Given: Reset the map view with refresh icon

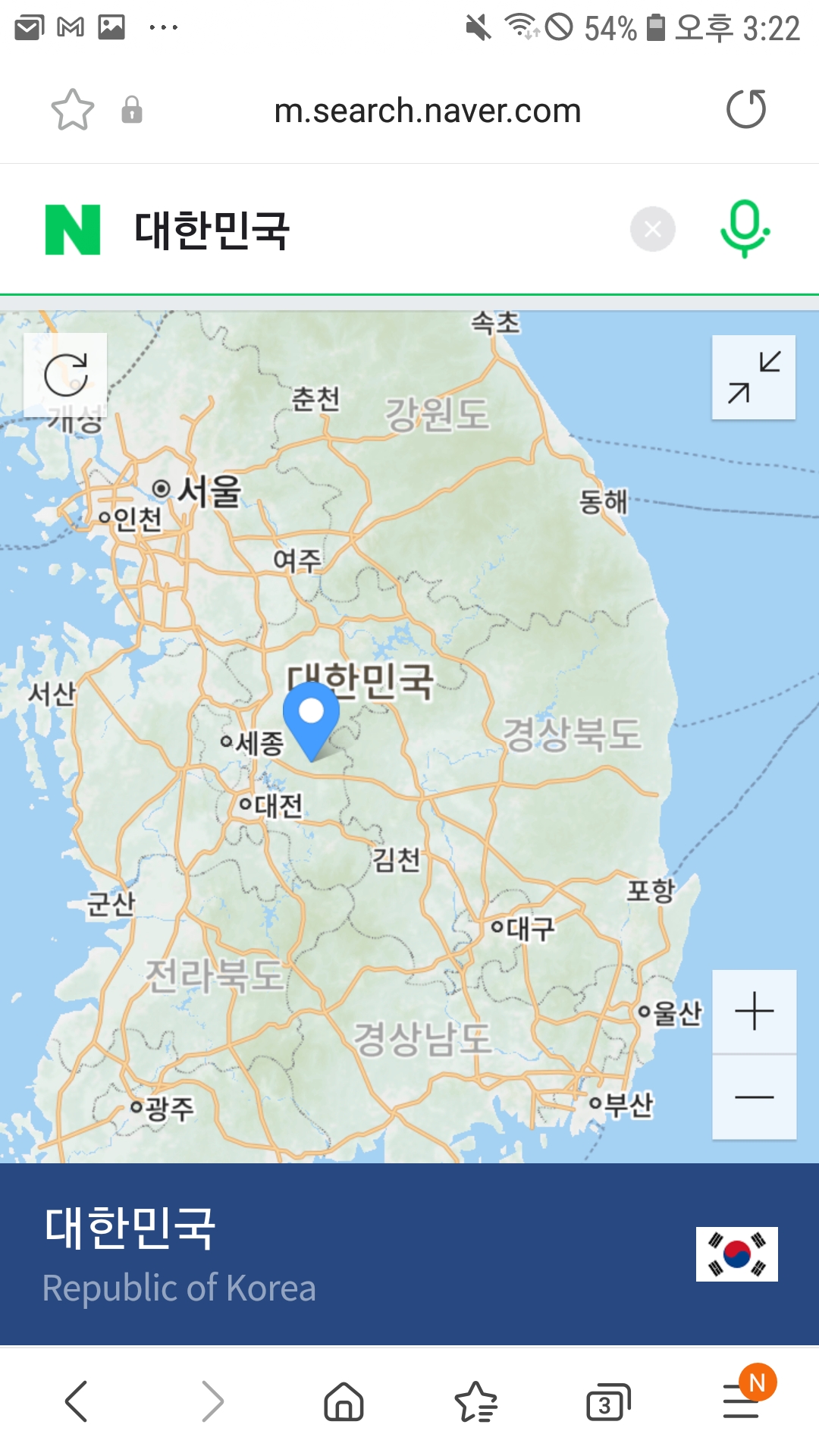Looking at the screenshot, I should point(65,375).
